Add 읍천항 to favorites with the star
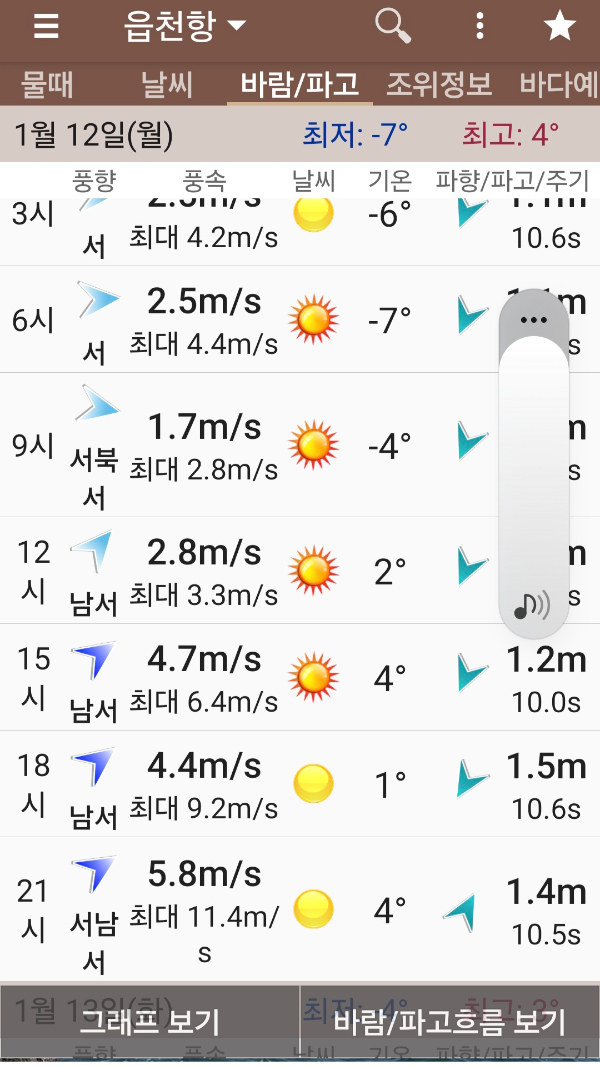The width and height of the screenshot is (600, 1066). coord(559,27)
